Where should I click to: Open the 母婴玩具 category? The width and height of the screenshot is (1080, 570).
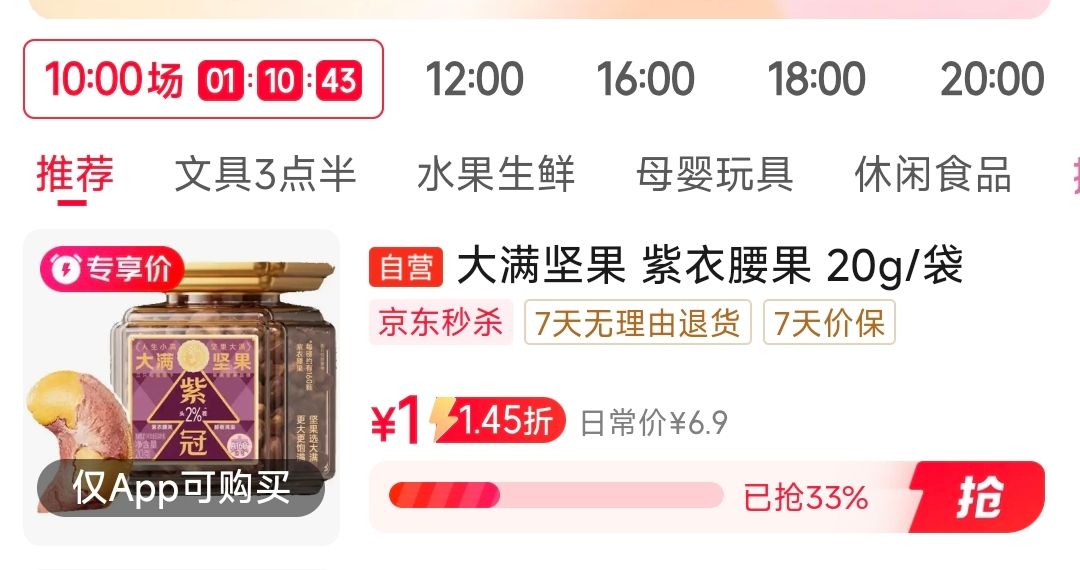[714, 173]
